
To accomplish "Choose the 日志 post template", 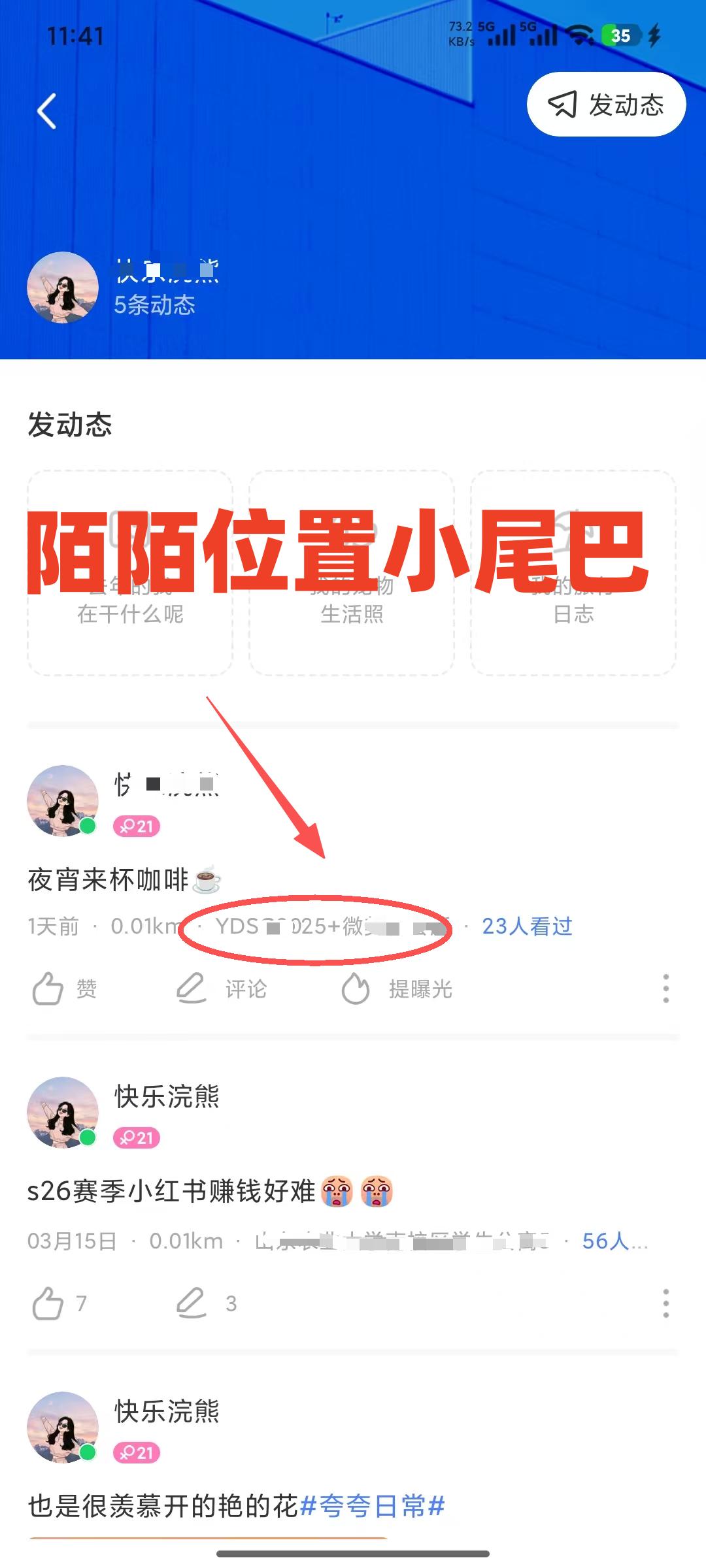I will [573, 572].
